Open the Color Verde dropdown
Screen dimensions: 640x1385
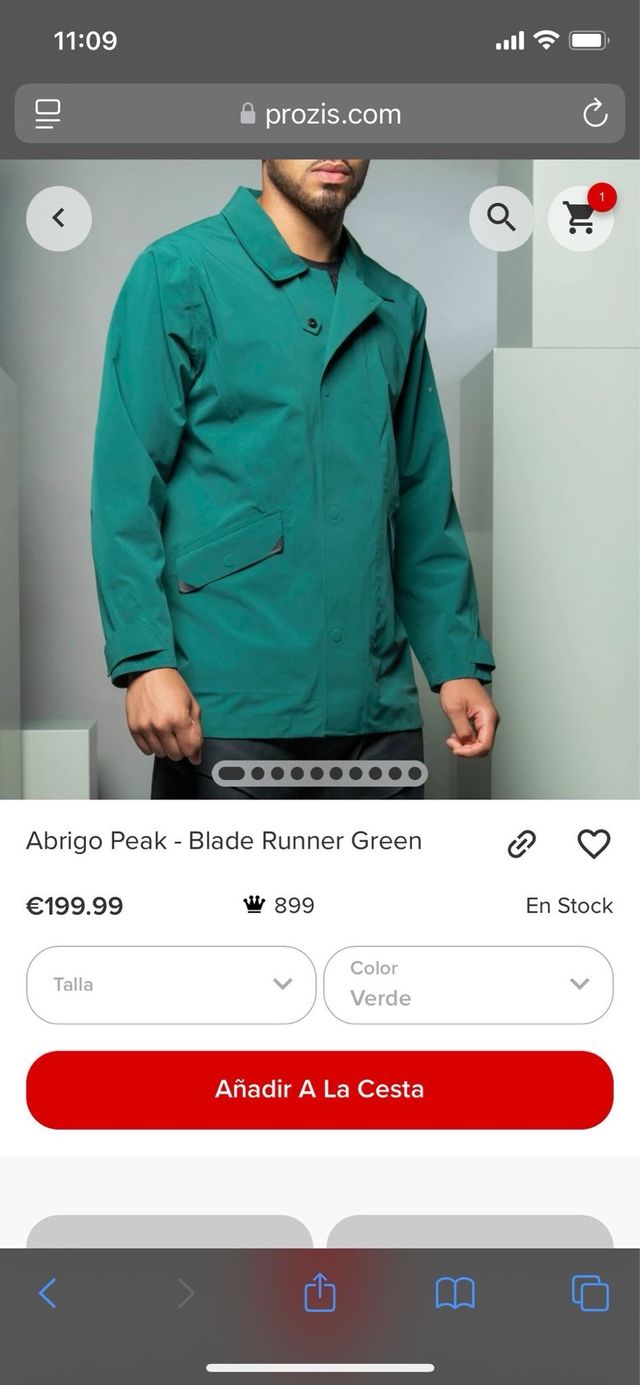tap(468, 985)
